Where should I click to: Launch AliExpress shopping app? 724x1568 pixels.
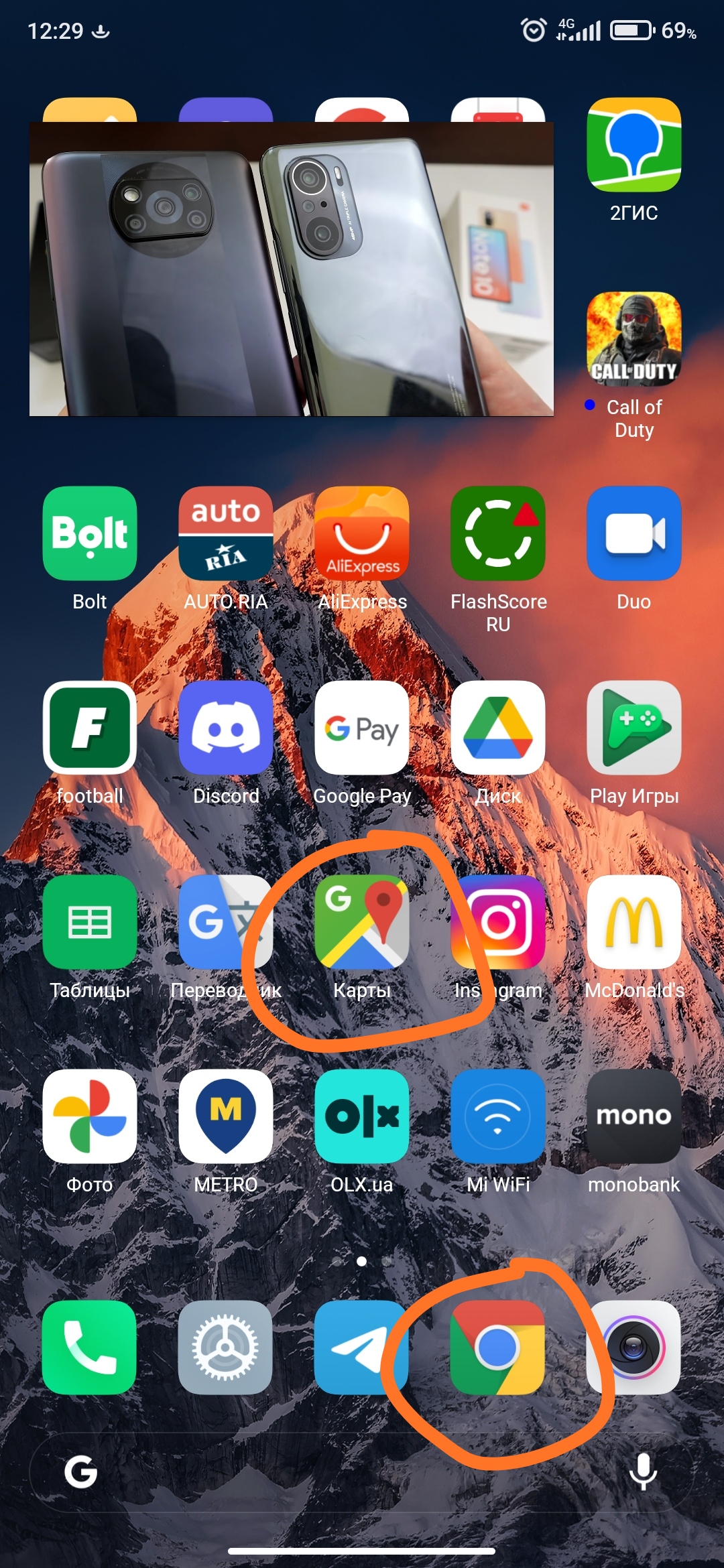tap(362, 533)
